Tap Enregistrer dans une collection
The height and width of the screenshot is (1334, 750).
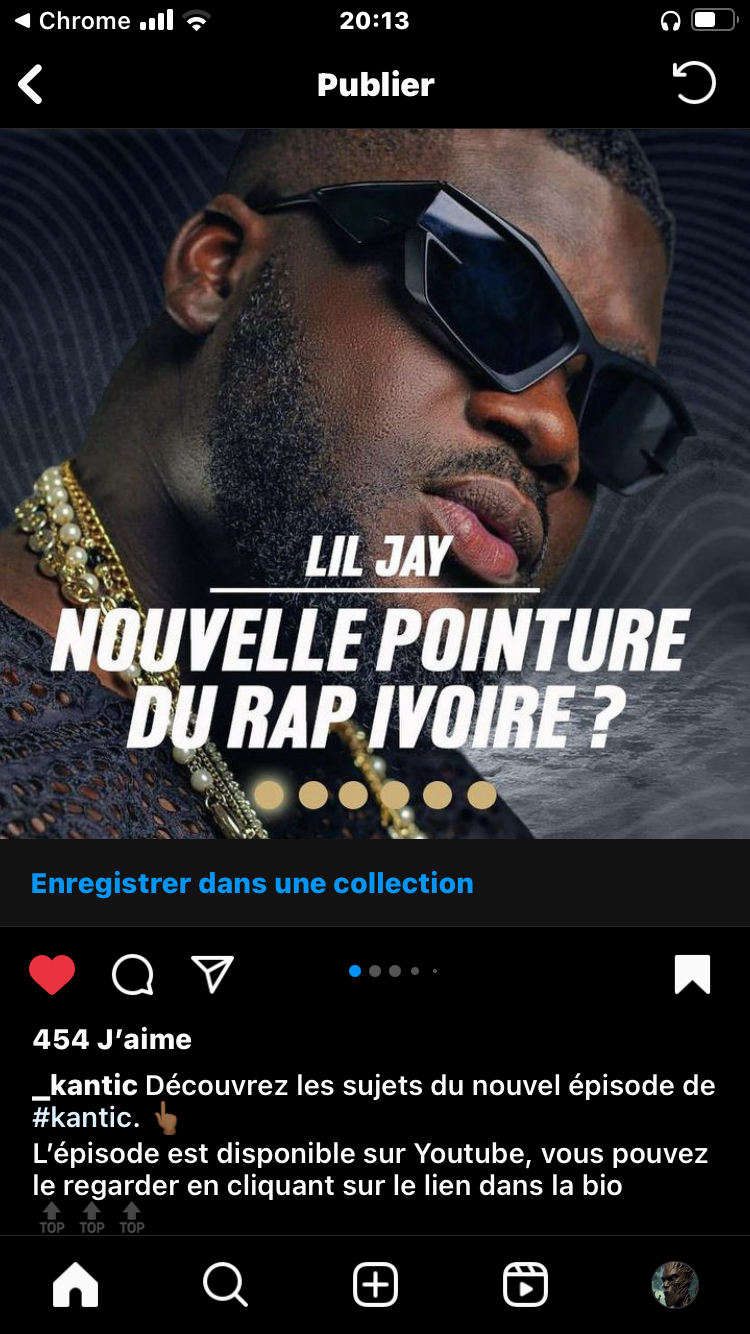pos(252,884)
